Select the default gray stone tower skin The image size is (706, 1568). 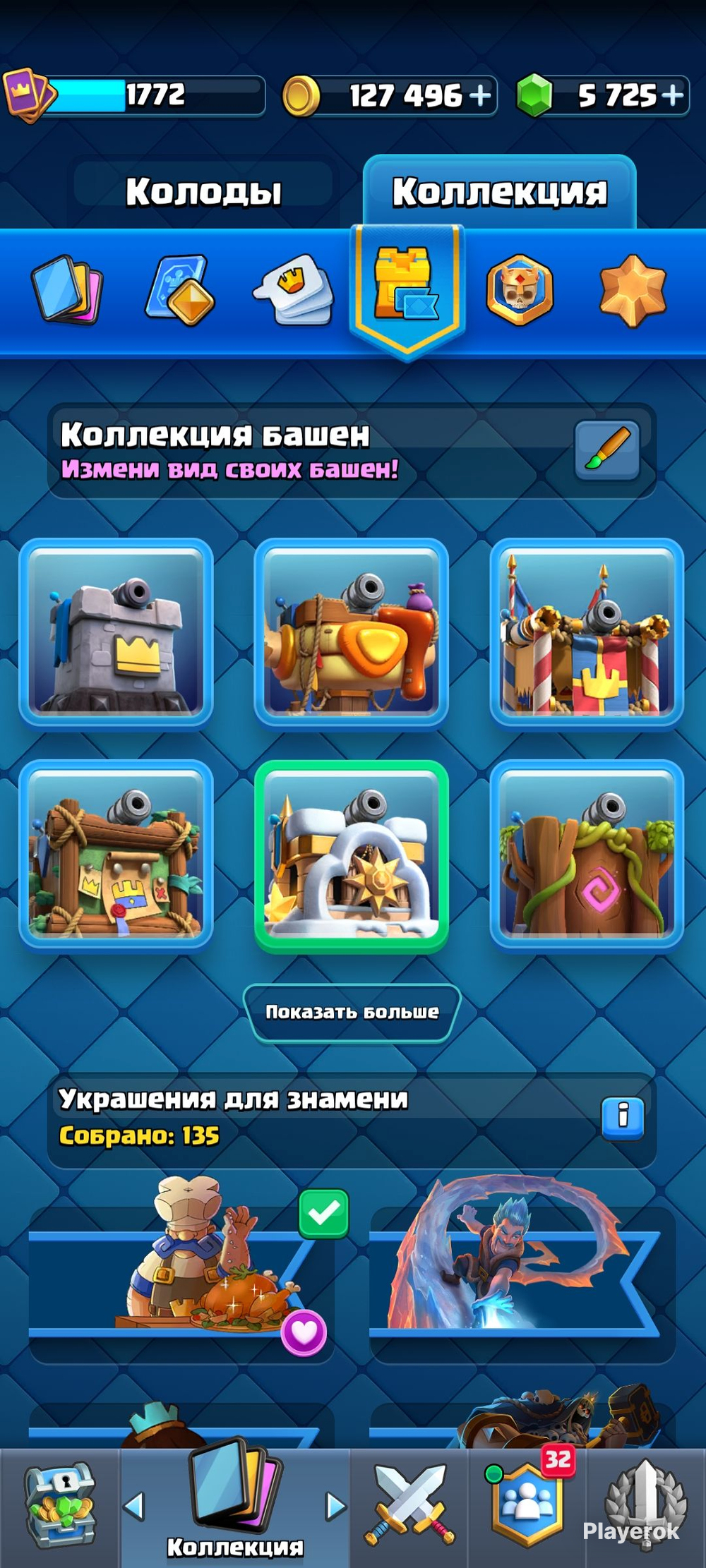click(x=116, y=632)
